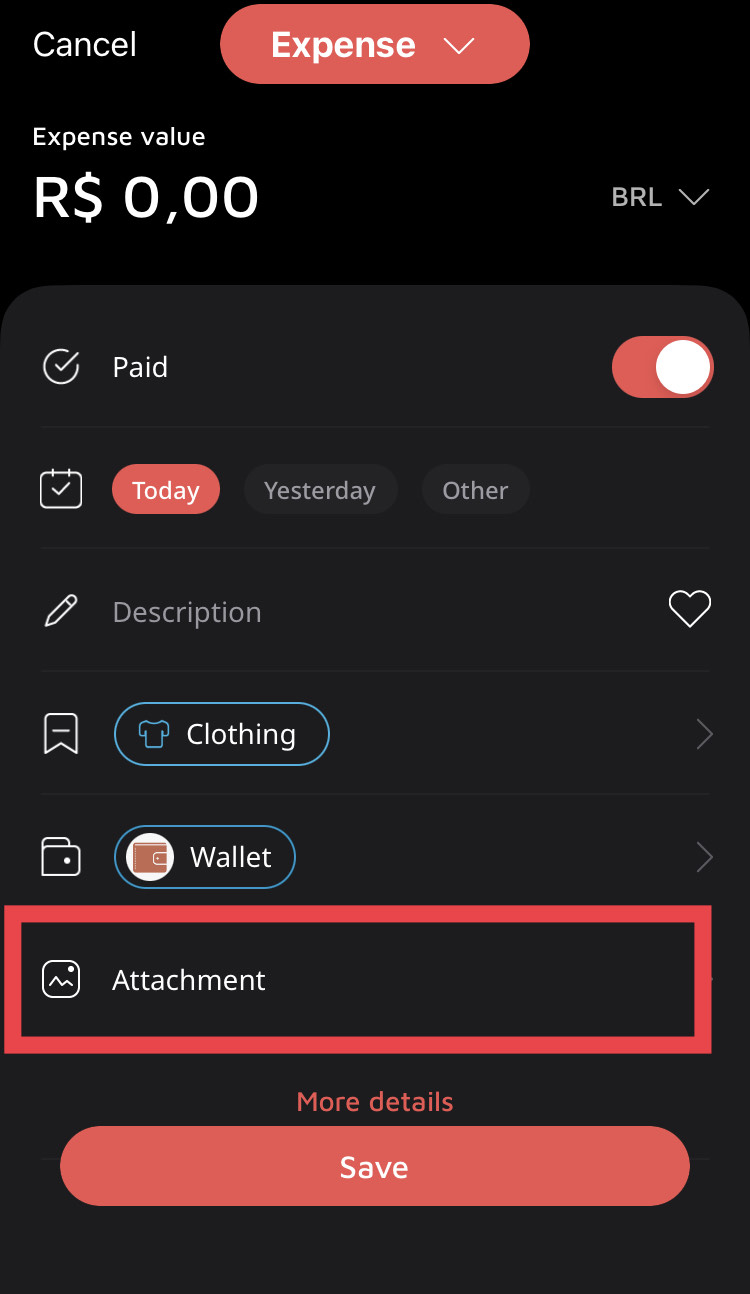Pick a different account than Wallet

point(205,857)
